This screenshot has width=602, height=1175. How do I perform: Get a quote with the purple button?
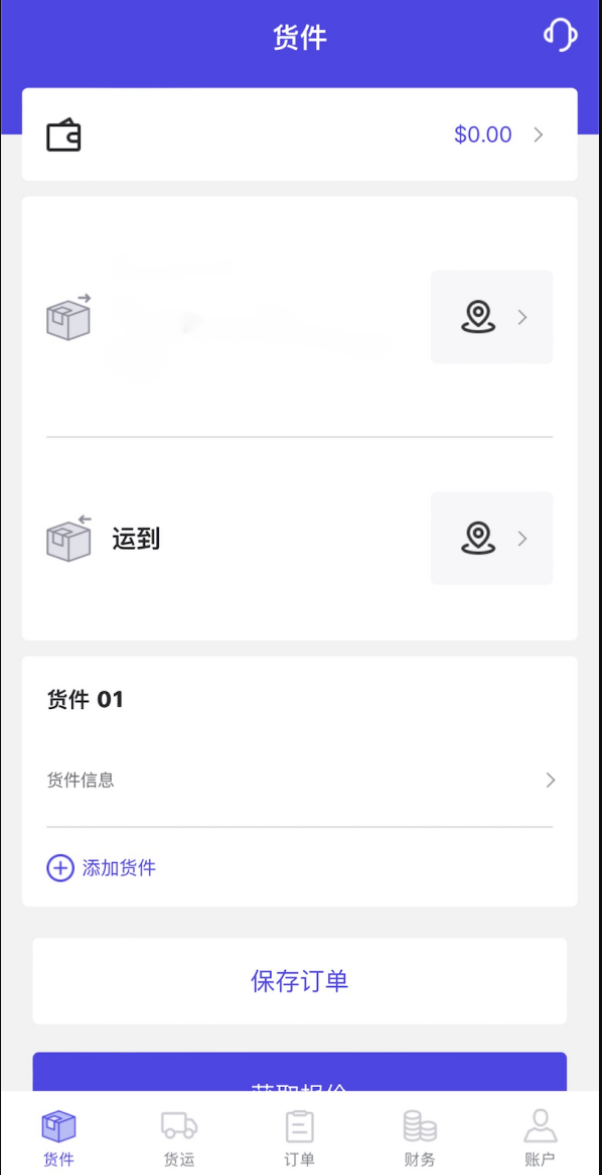(300, 1072)
